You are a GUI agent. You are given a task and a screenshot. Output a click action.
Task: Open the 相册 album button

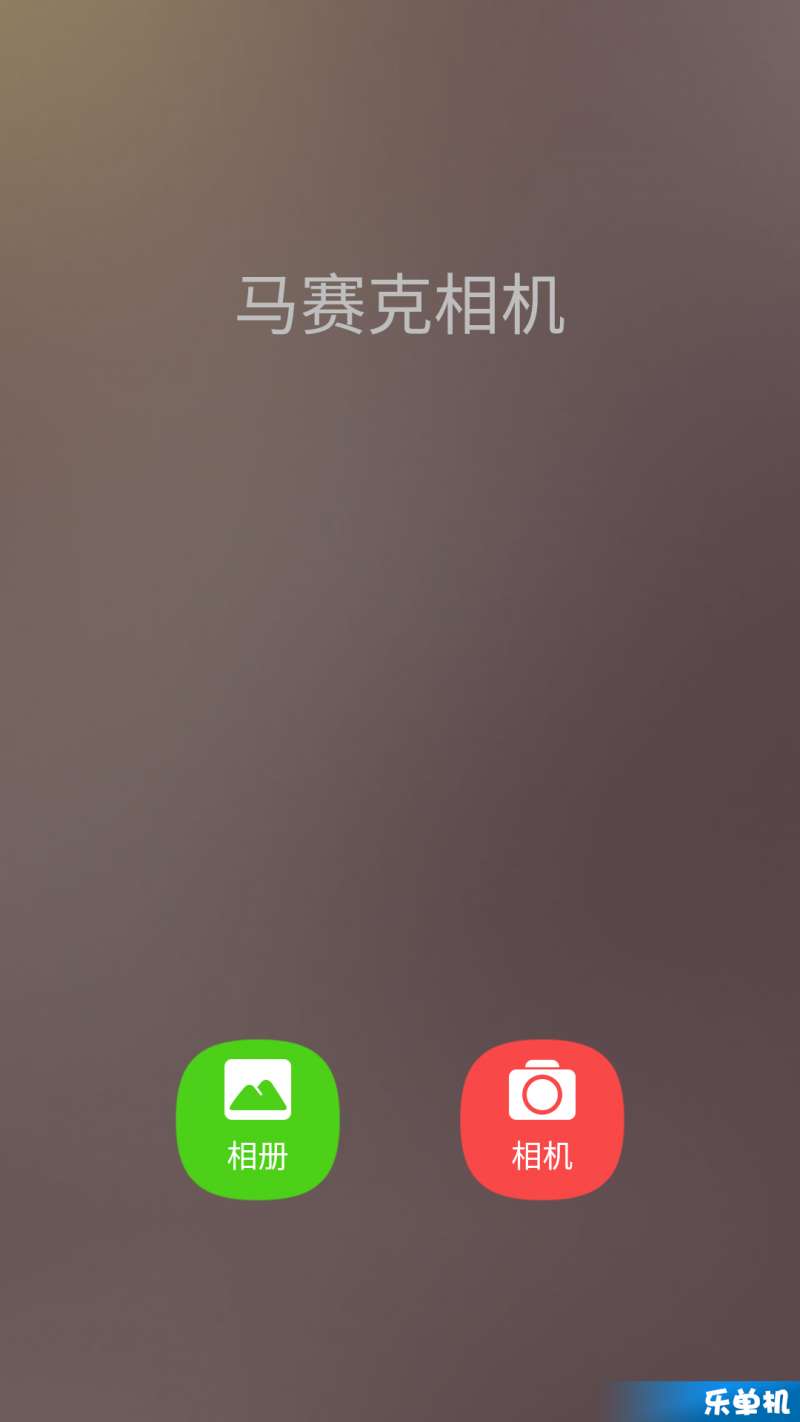258,1119
